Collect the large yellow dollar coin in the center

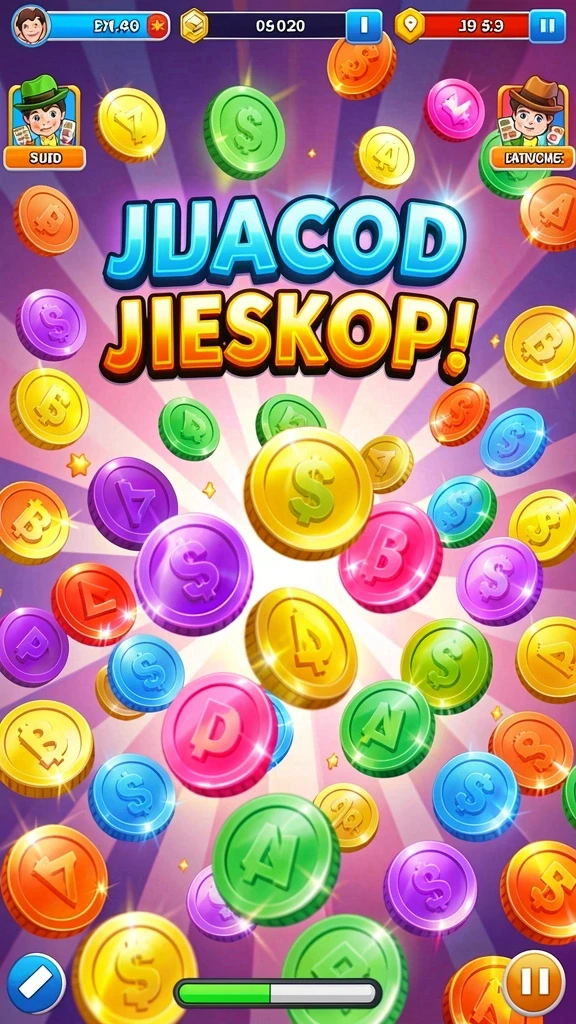(x=308, y=493)
